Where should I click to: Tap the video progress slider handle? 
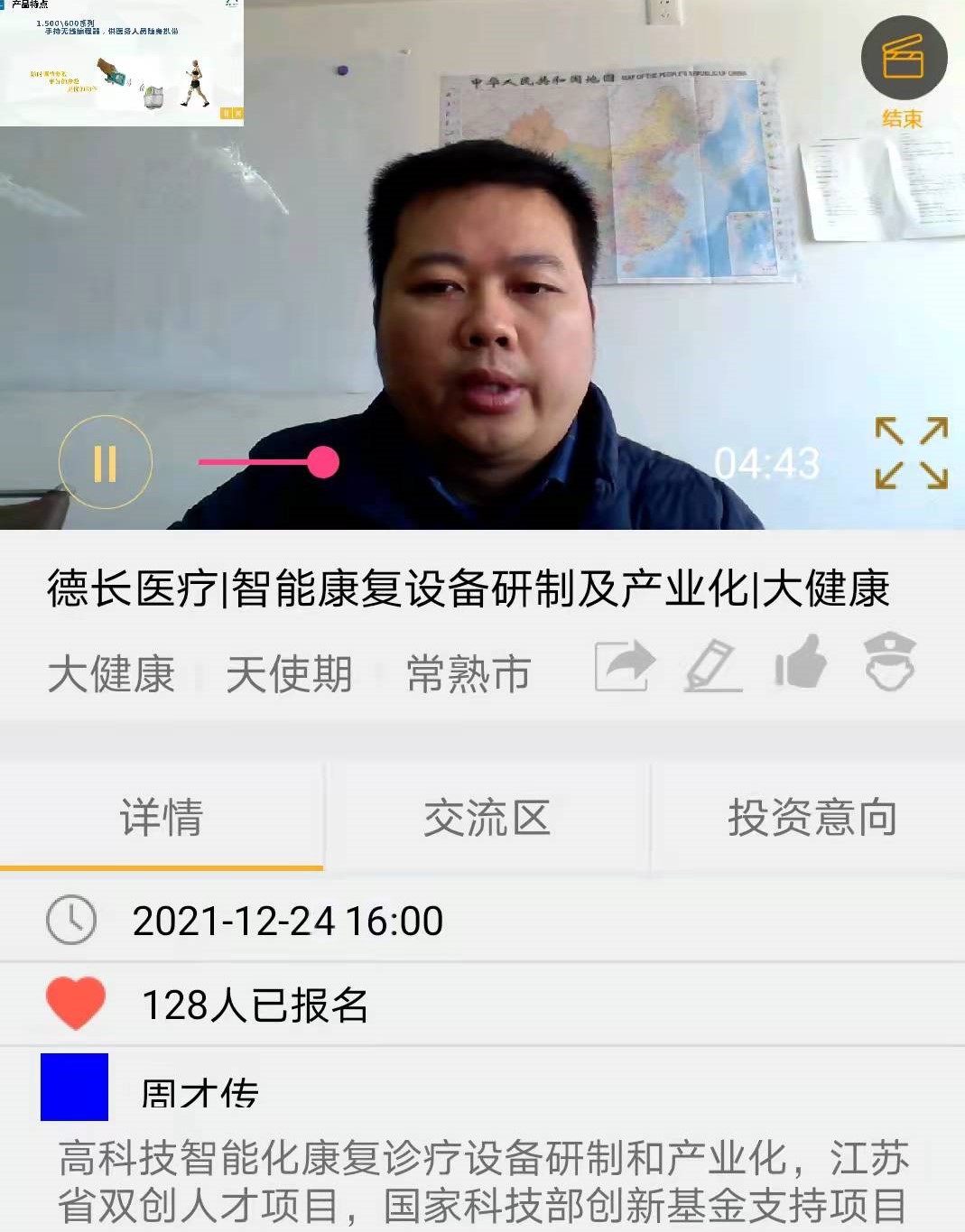(322, 462)
